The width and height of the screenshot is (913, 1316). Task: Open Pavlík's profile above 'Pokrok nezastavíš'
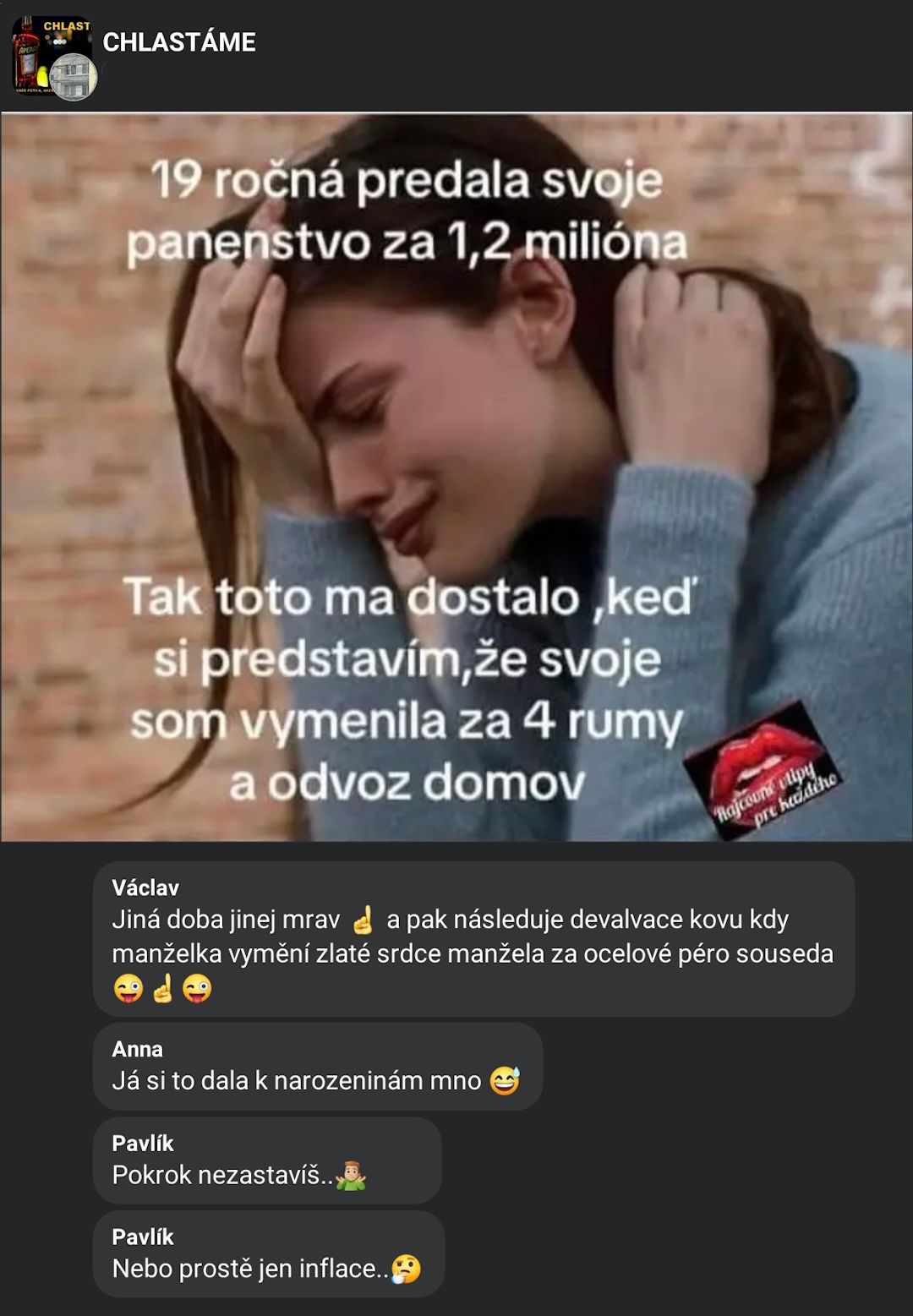(142, 1143)
